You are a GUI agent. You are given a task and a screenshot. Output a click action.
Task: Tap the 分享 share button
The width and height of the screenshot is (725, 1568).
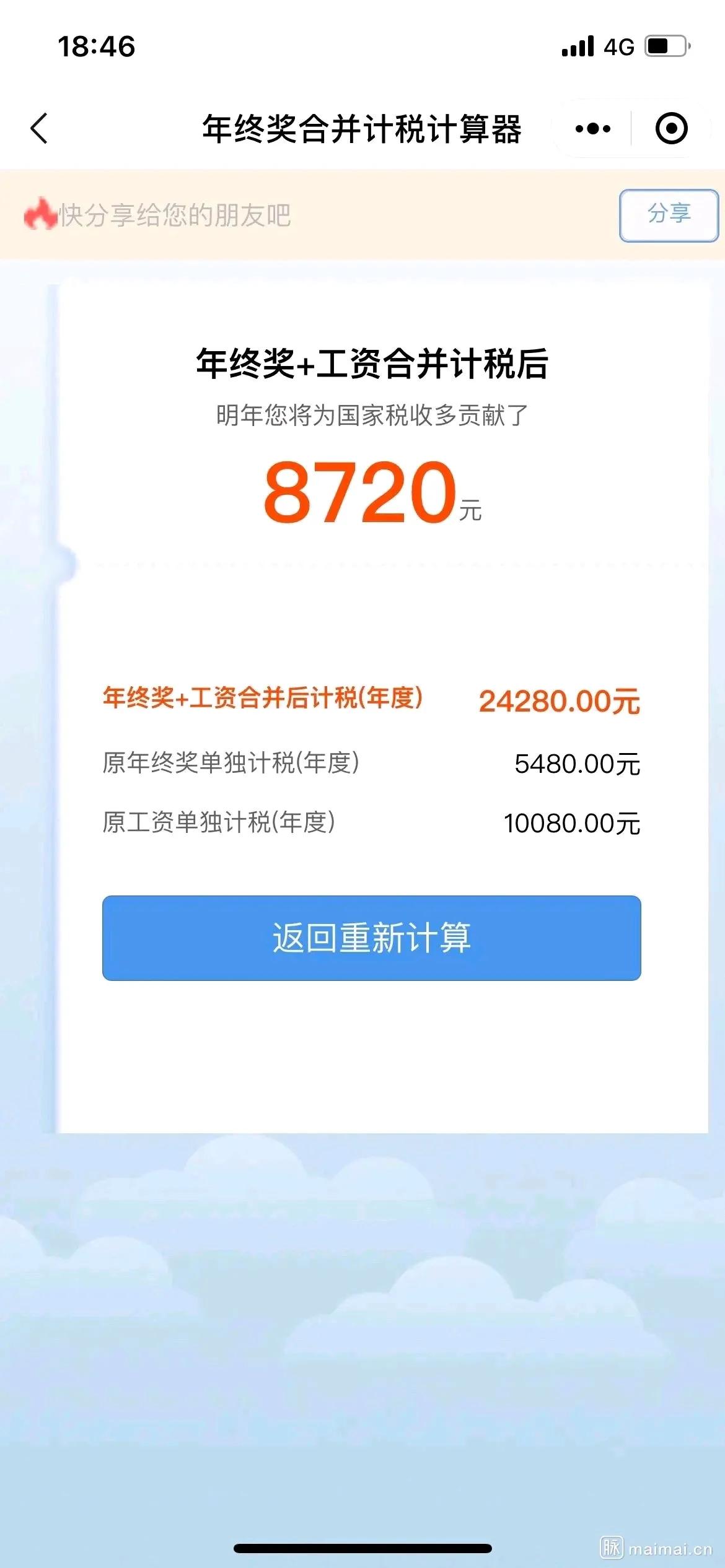(x=669, y=216)
